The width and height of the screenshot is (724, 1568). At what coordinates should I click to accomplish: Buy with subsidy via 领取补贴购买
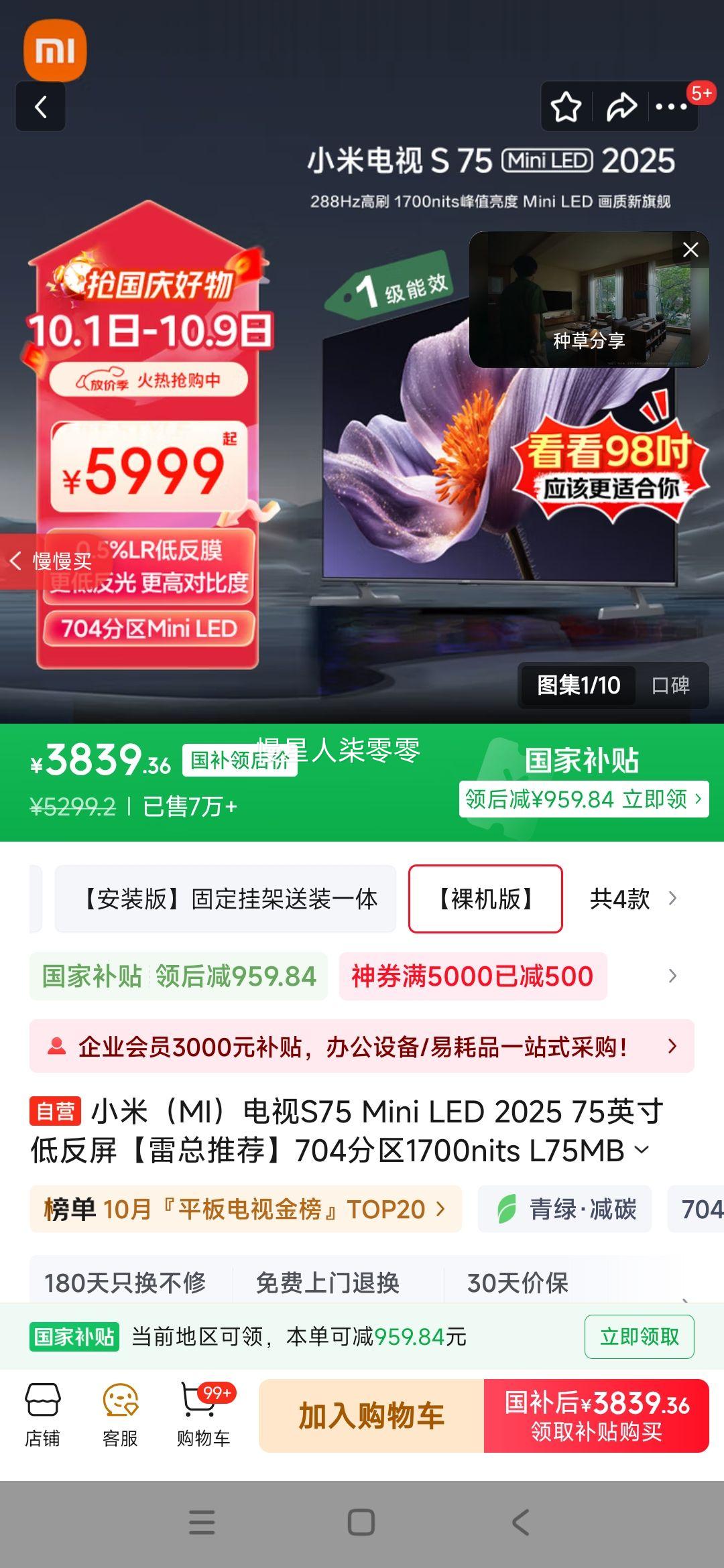click(x=596, y=1416)
